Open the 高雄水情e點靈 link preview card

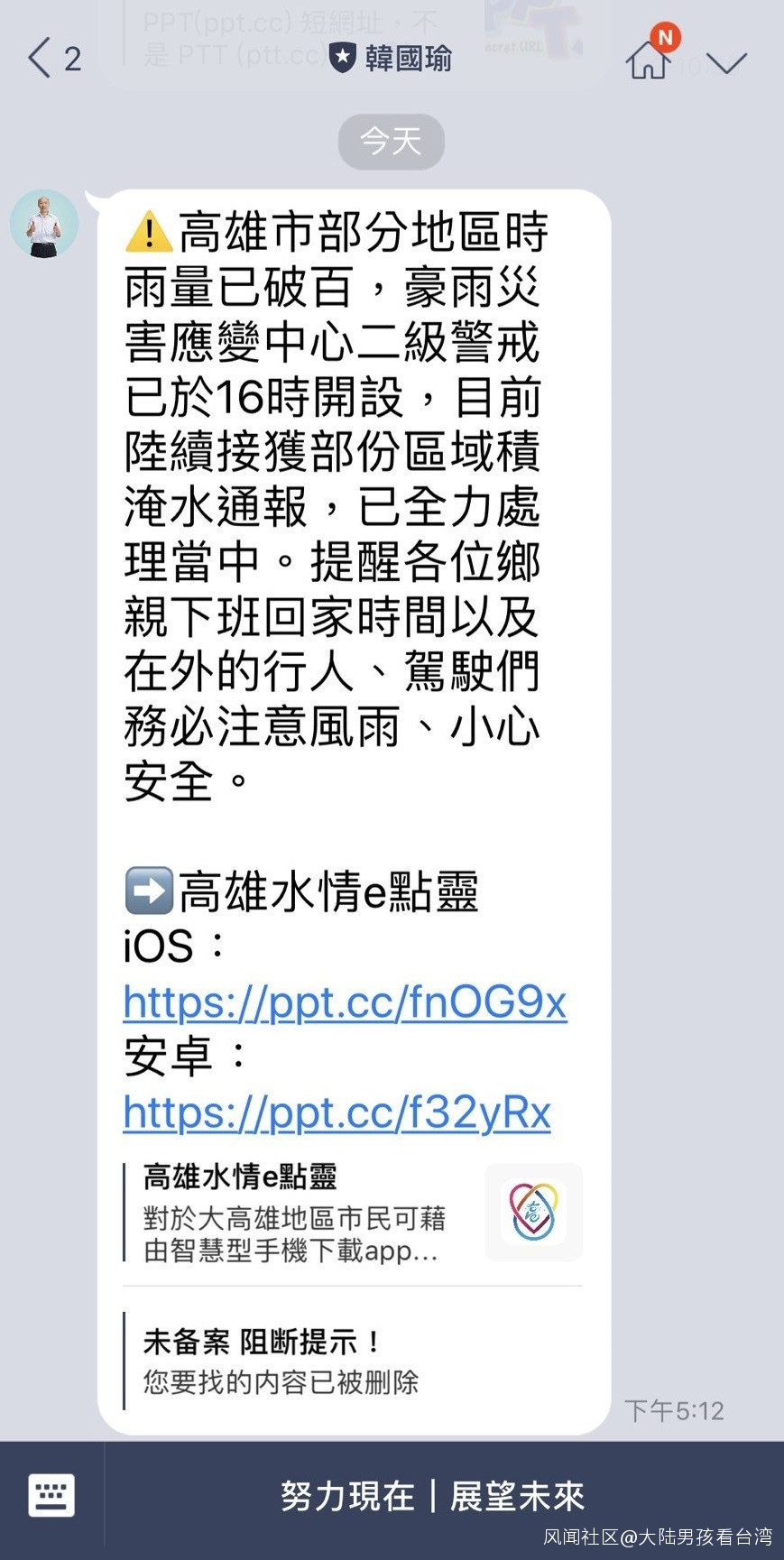click(x=353, y=1213)
